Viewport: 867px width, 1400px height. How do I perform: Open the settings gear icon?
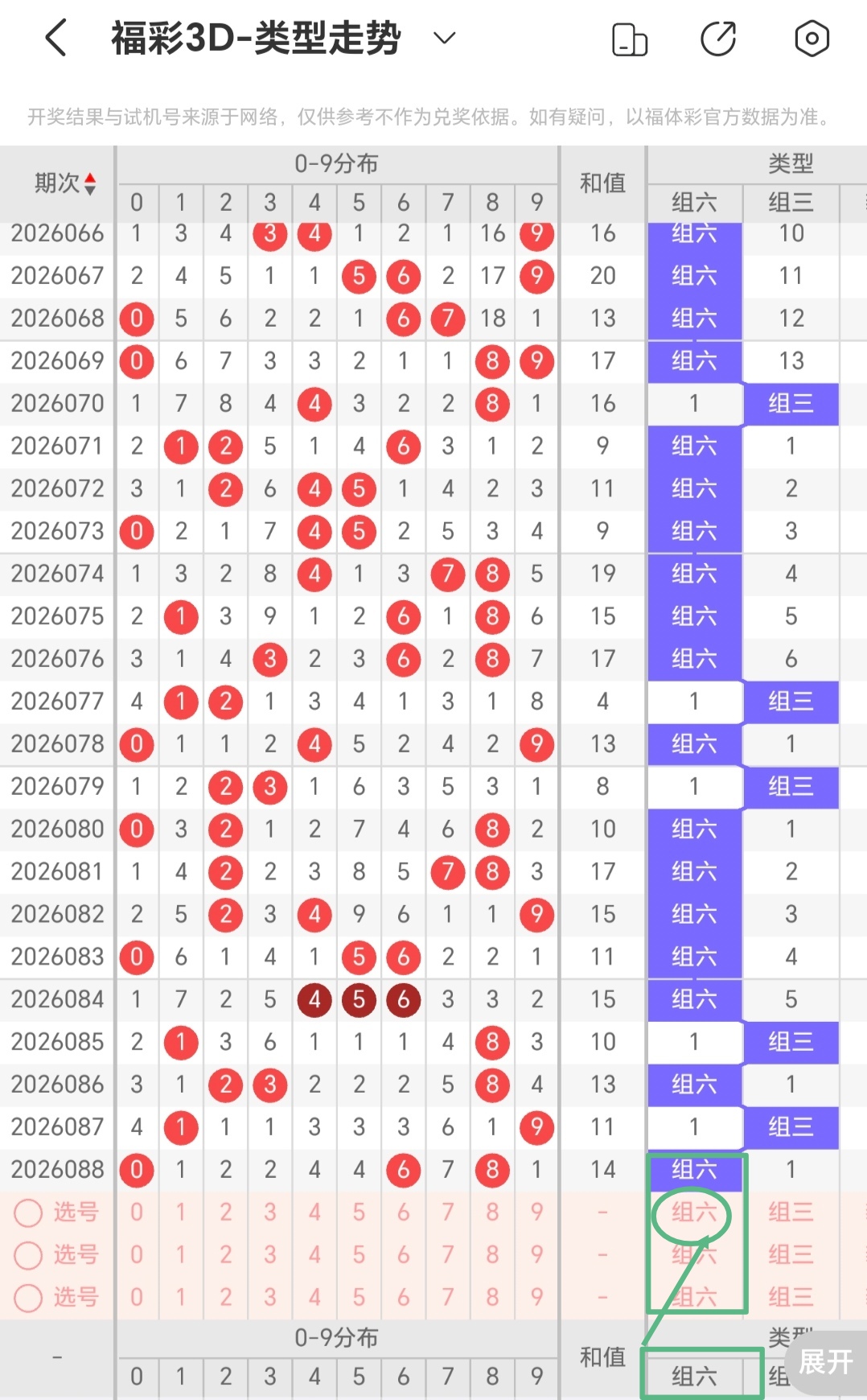click(812, 37)
